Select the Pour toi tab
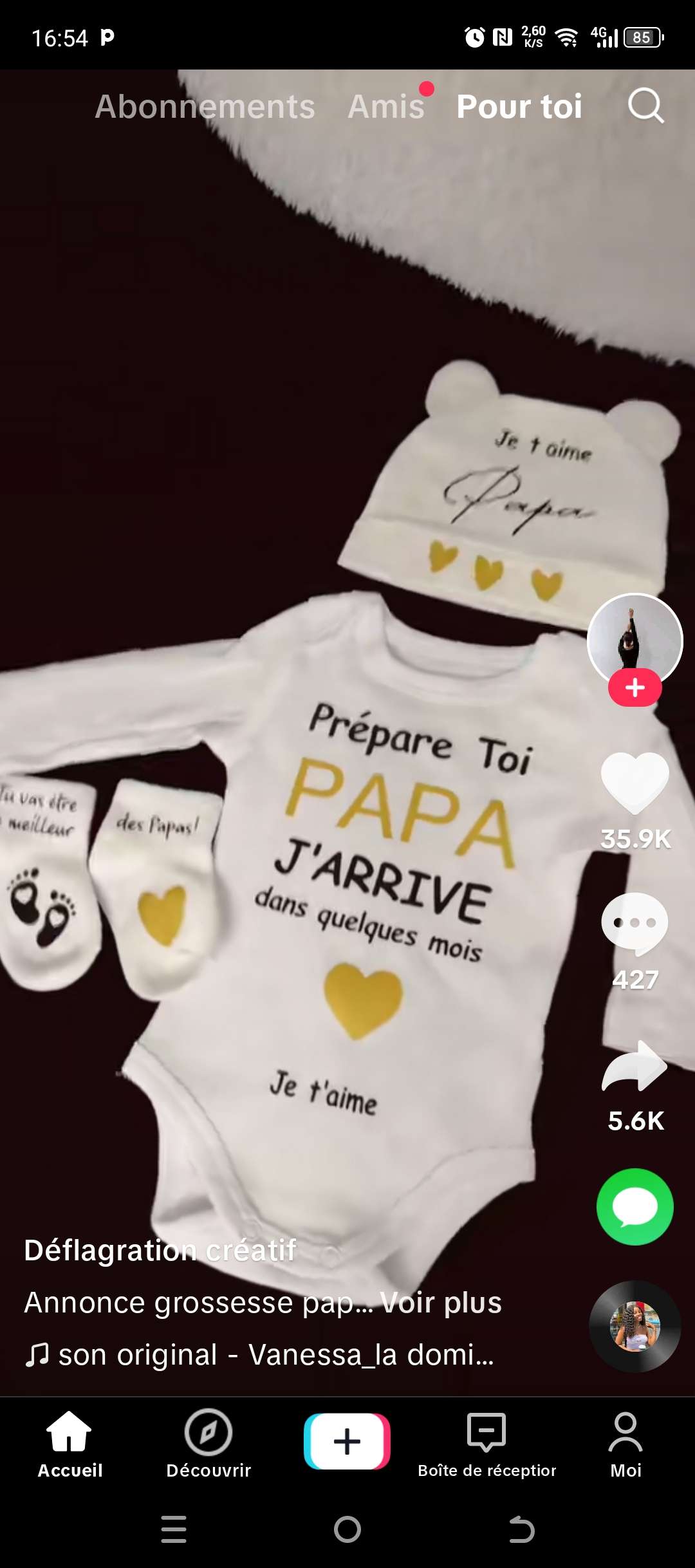Image resolution: width=695 pixels, height=1568 pixels. [x=519, y=107]
